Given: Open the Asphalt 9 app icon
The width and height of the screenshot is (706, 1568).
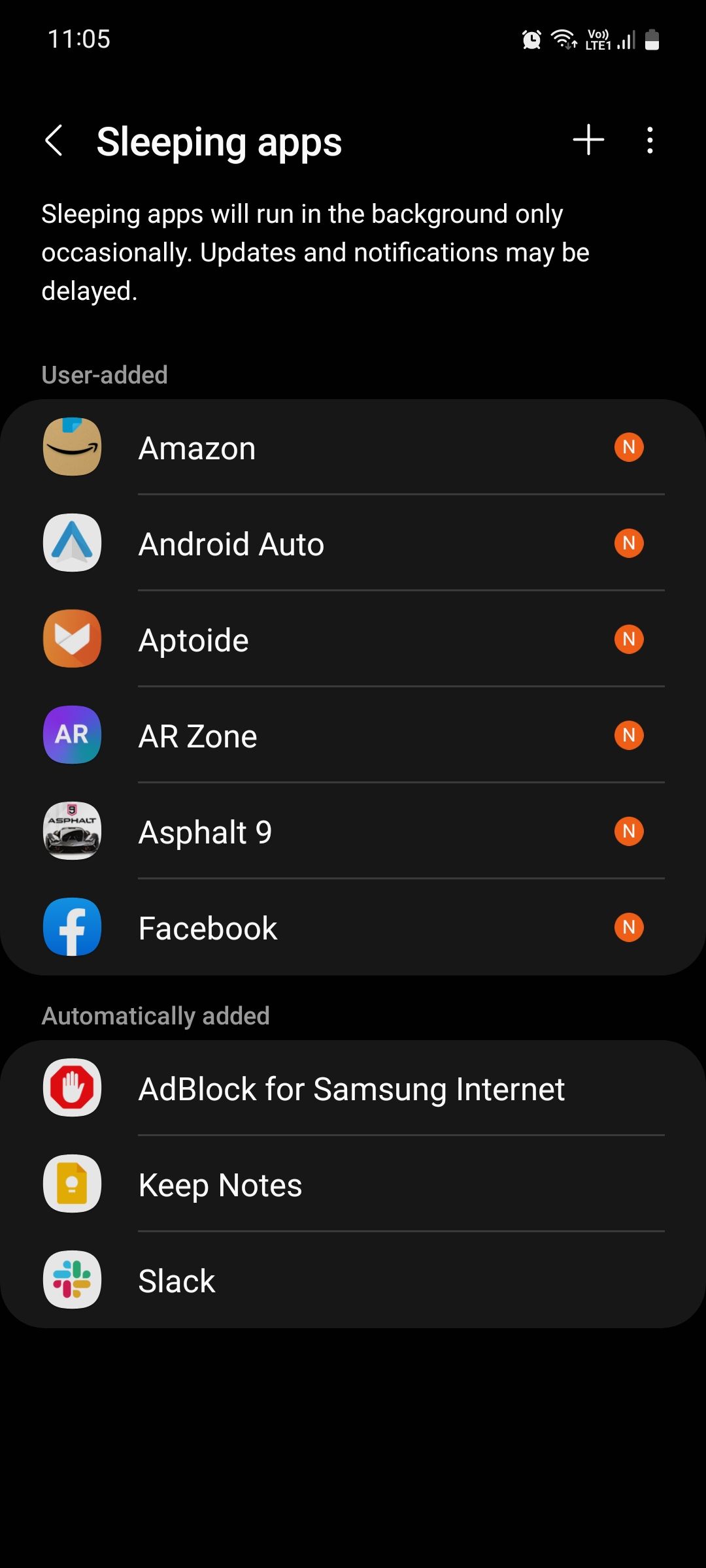Looking at the screenshot, I should [72, 831].
